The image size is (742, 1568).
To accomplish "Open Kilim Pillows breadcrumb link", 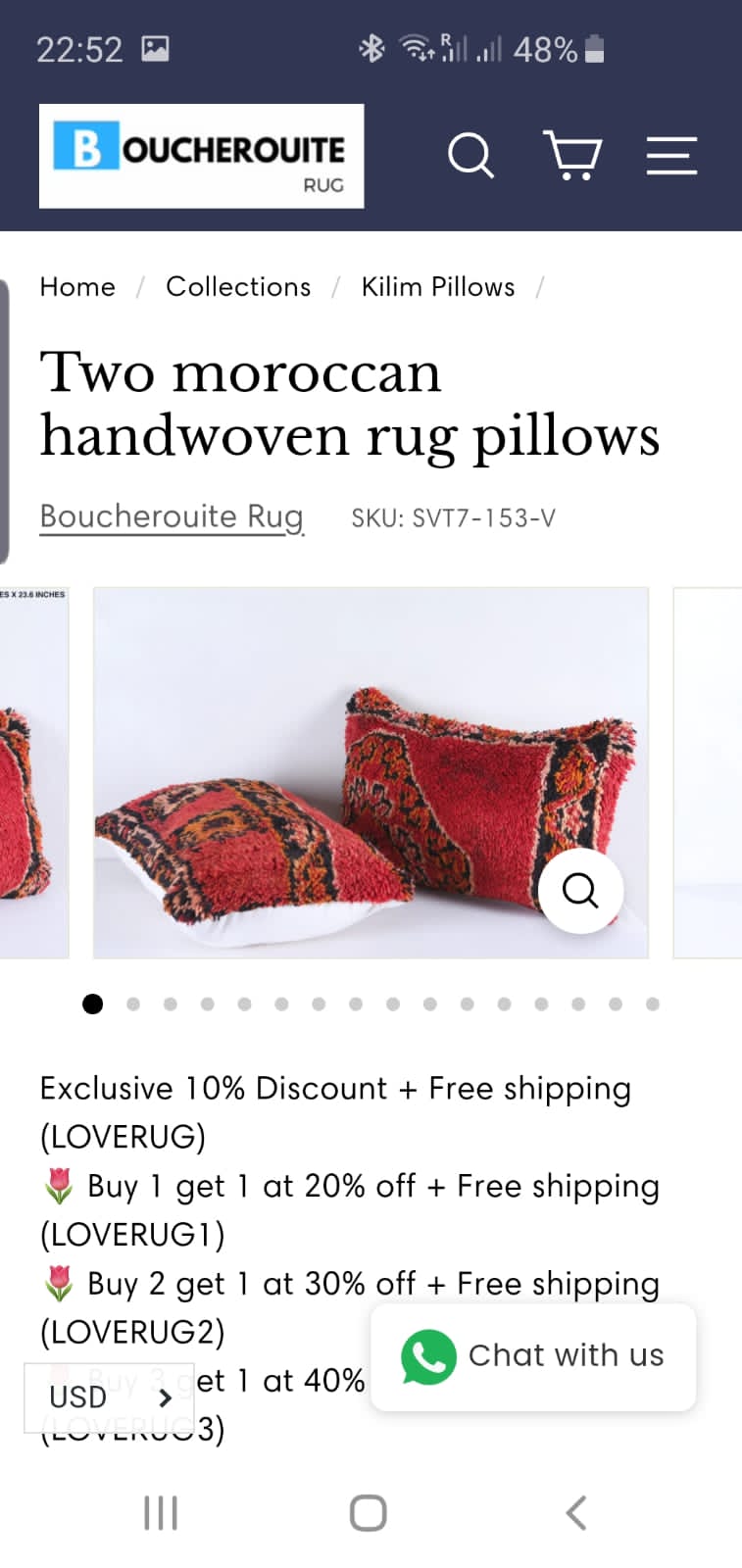I will pos(437,286).
